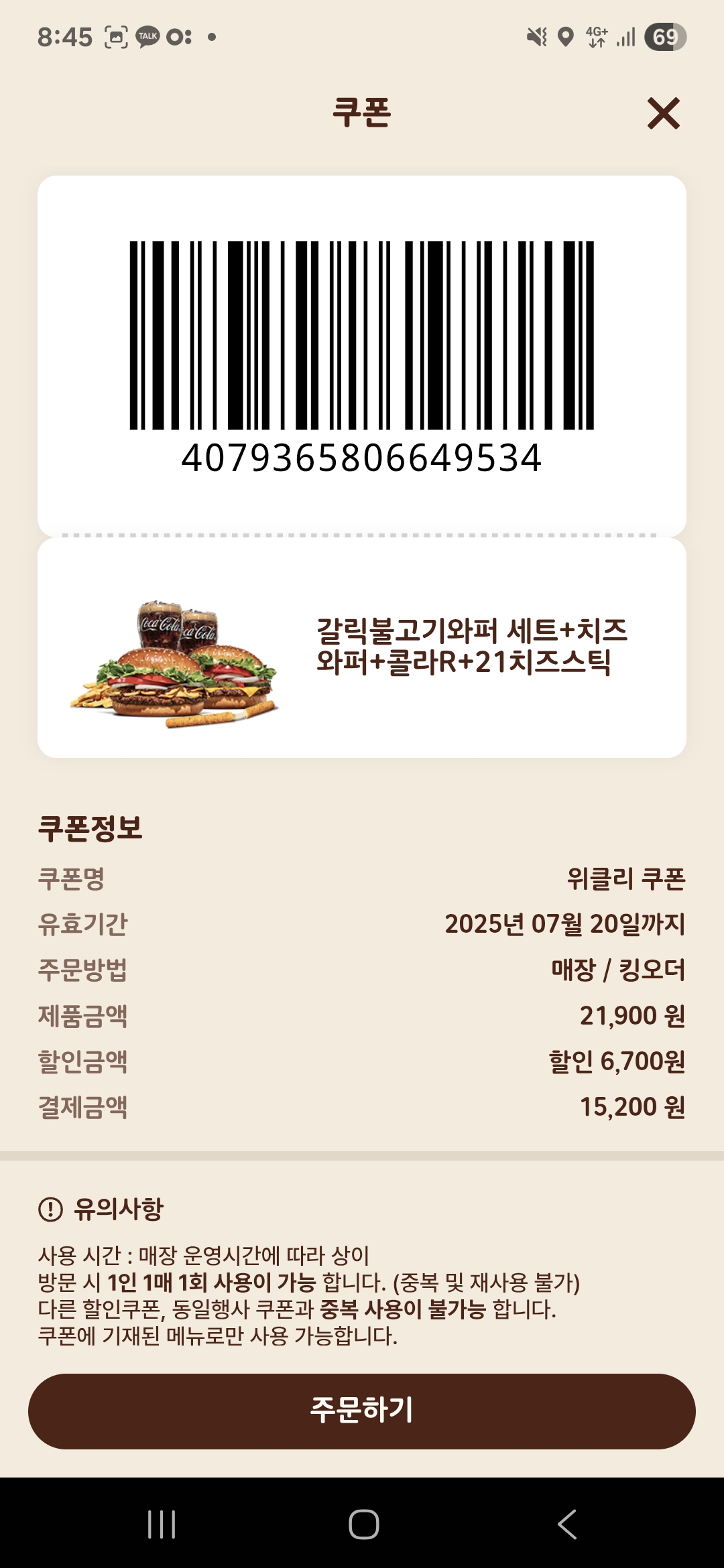This screenshot has width=724, height=1568.
Task: Tap the 주문하기 order button
Action: [x=362, y=1411]
